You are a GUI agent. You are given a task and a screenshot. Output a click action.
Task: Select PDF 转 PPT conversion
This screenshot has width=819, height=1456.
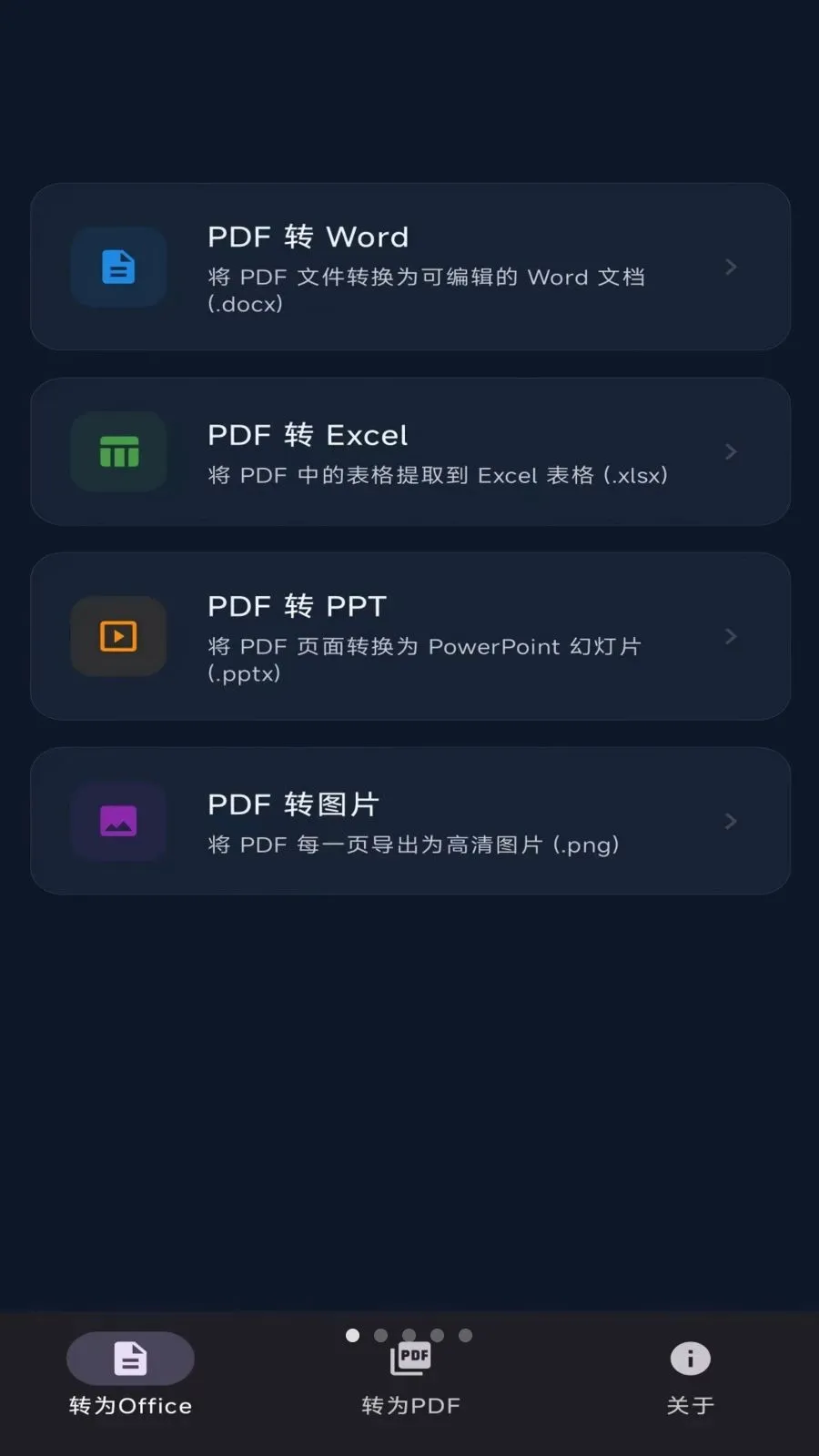409,636
